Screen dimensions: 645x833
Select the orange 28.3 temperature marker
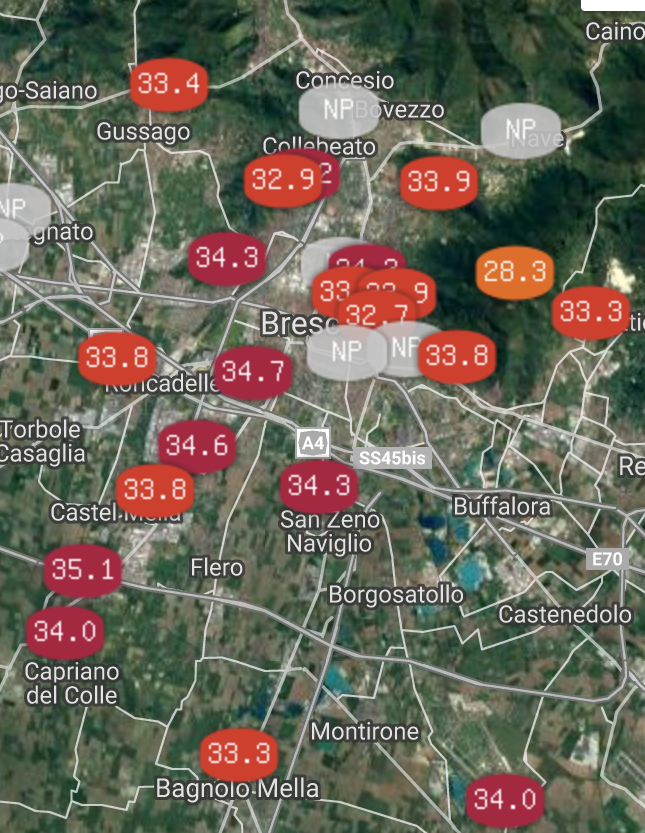tap(515, 272)
